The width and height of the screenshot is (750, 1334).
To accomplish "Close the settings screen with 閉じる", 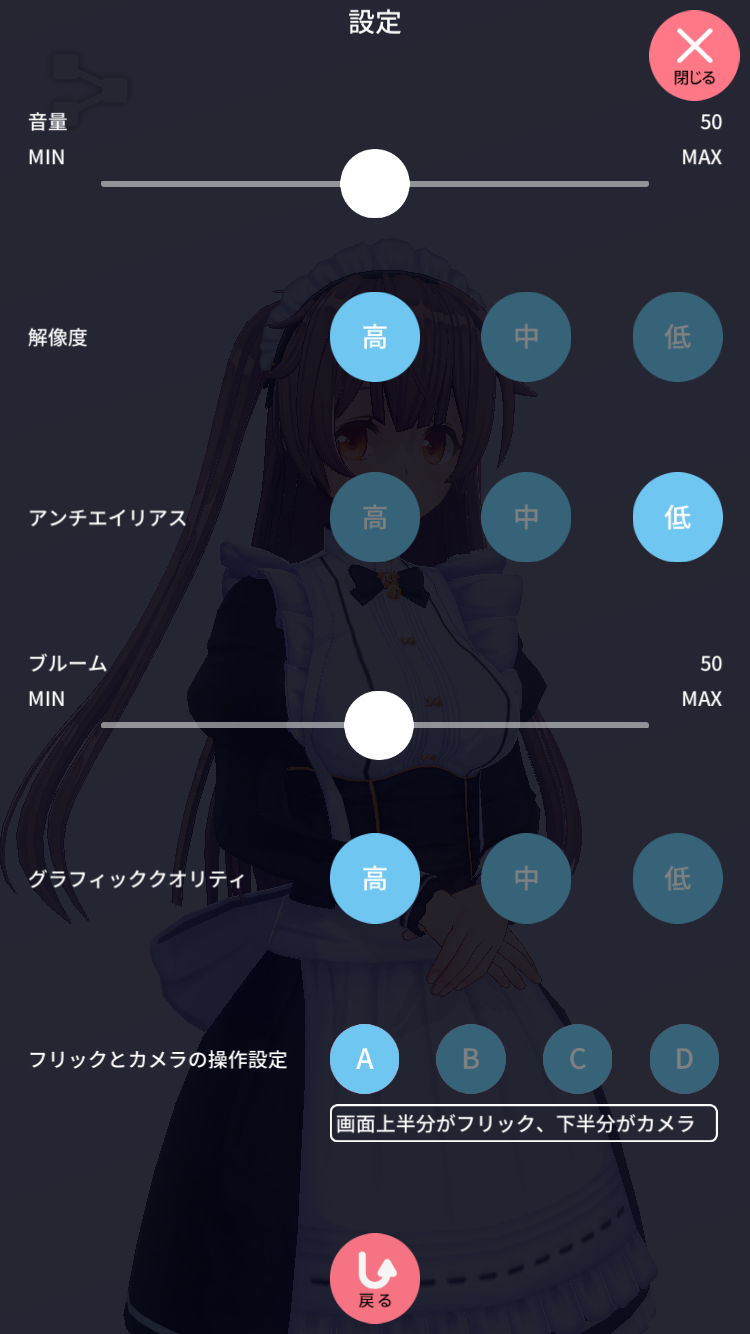I will click(694, 55).
